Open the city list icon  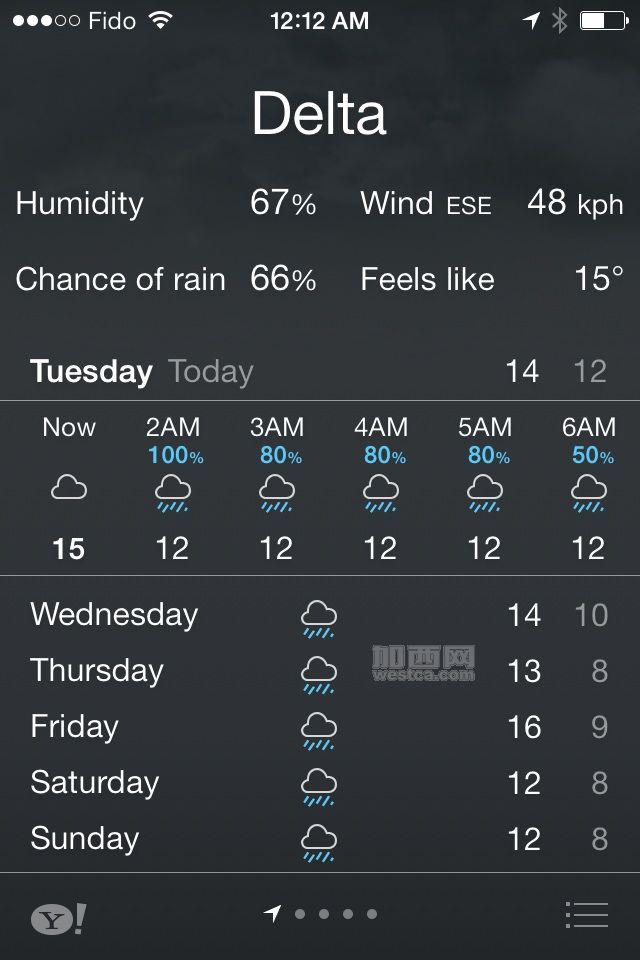[x=586, y=915]
